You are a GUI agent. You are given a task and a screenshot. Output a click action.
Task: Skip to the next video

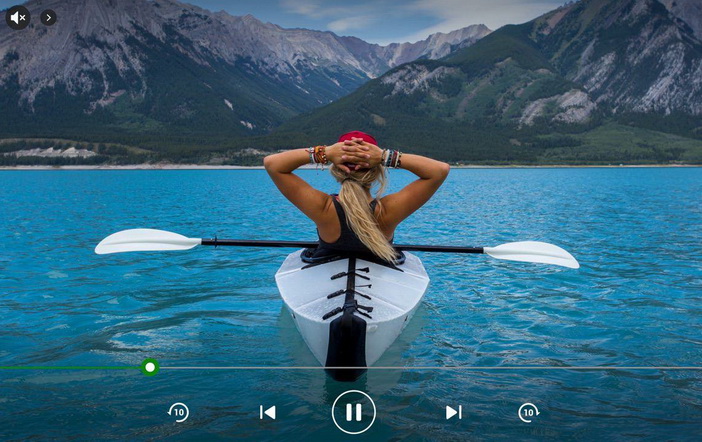click(x=453, y=412)
